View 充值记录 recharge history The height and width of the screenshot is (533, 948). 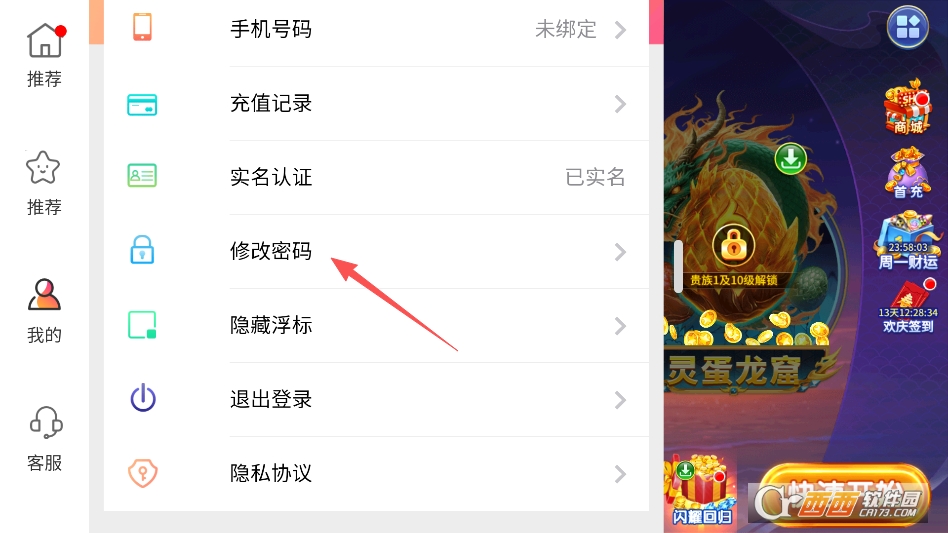point(376,103)
